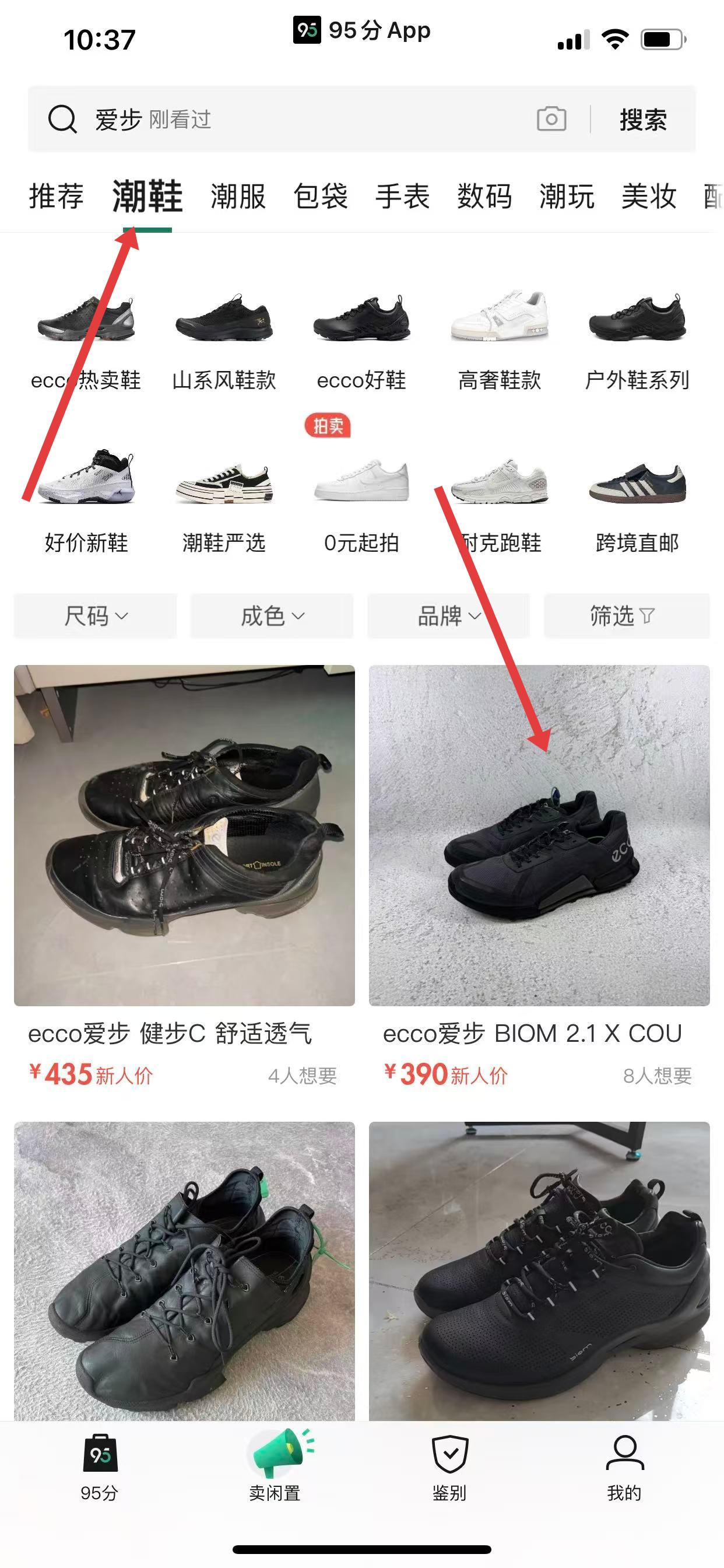Select the 手表 tab

(x=402, y=197)
